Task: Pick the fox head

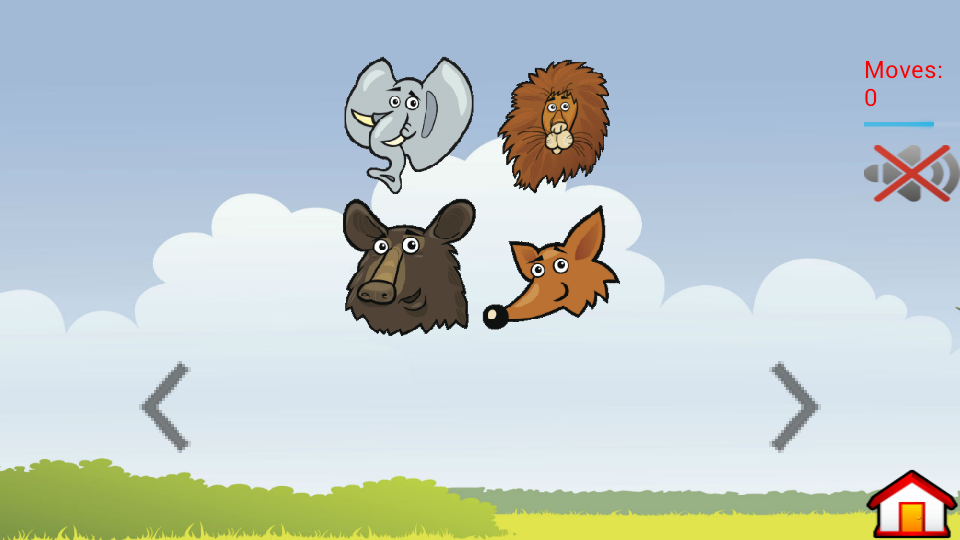Action: tap(551, 268)
